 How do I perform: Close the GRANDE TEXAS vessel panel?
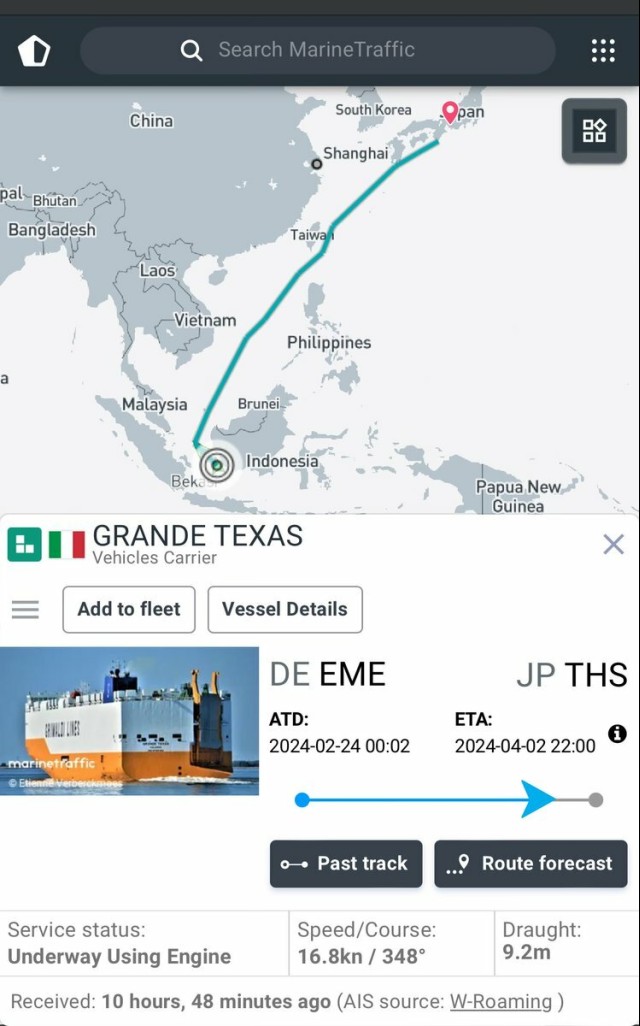point(613,544)
